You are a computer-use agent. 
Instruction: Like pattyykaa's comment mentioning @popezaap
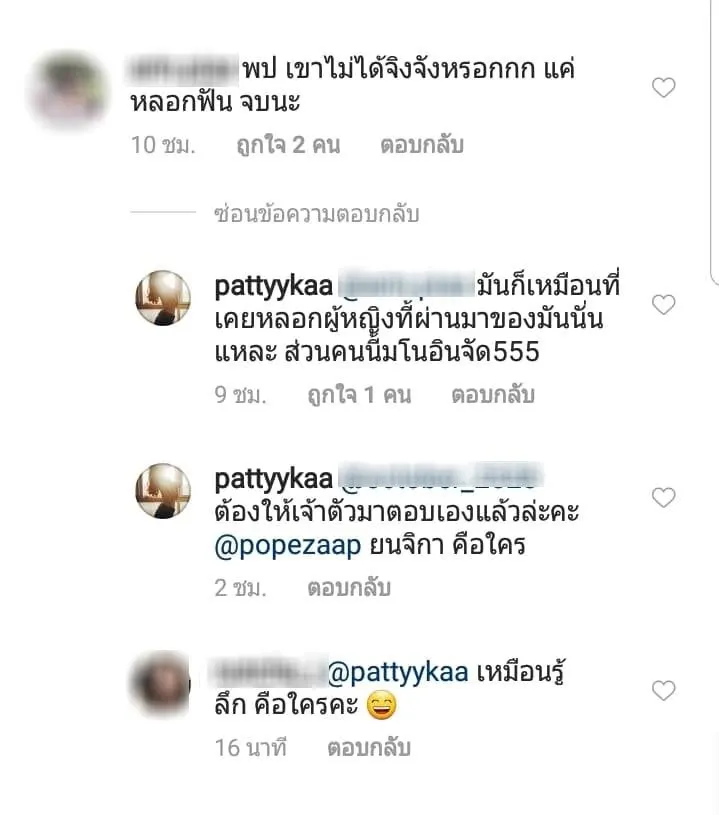(663, 497)
